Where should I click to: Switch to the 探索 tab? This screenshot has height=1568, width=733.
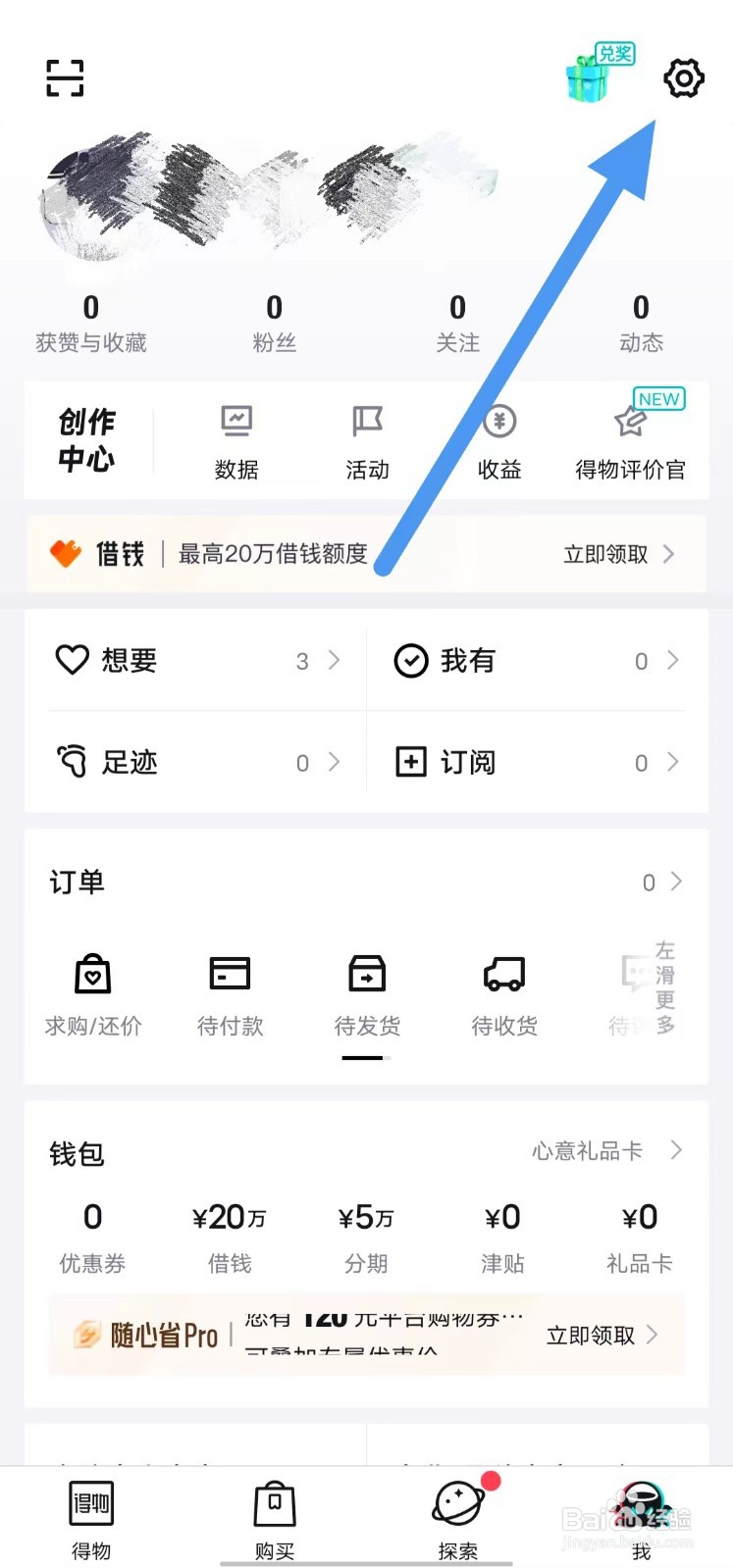tap(457, 1515)
